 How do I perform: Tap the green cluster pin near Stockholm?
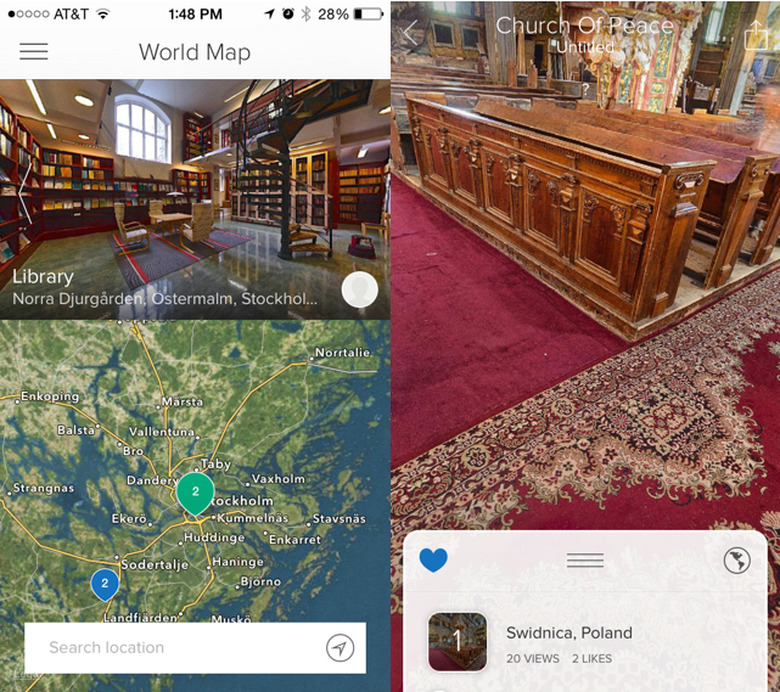click(195, 493)
